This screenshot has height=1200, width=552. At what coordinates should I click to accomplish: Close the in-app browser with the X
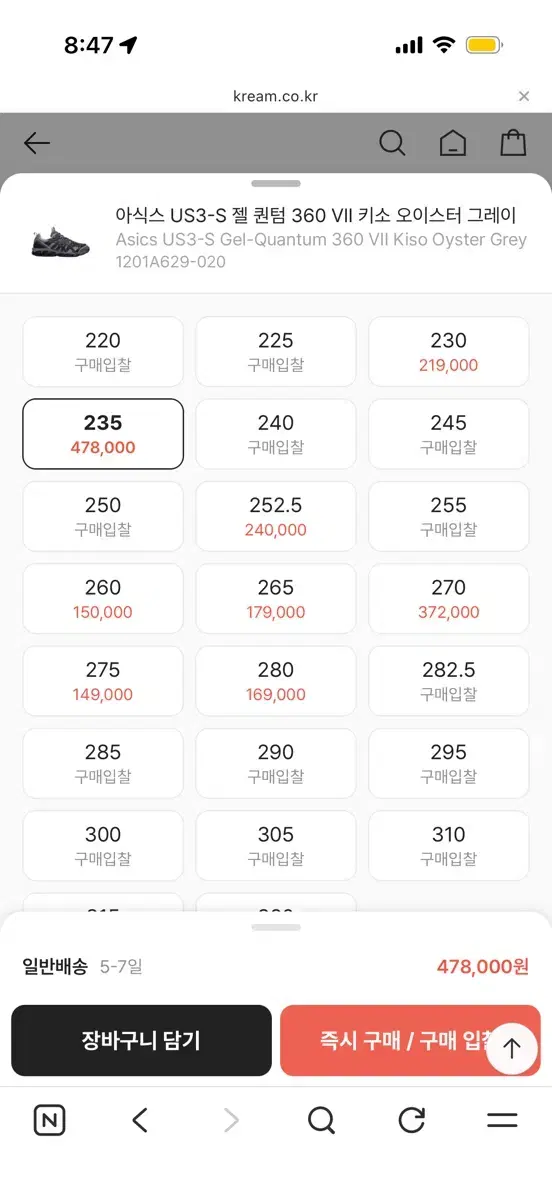click(524, 97)
